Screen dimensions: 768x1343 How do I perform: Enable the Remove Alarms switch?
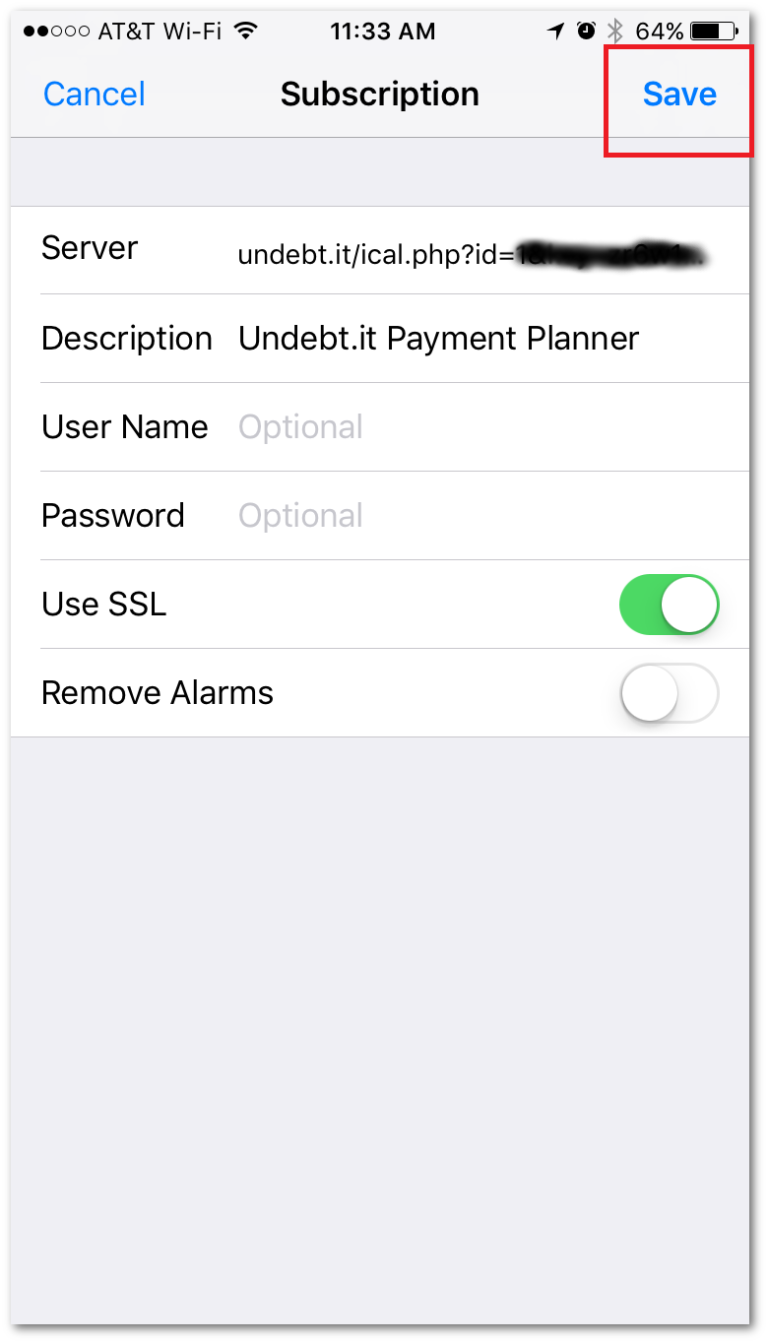(x=669, y=692)
